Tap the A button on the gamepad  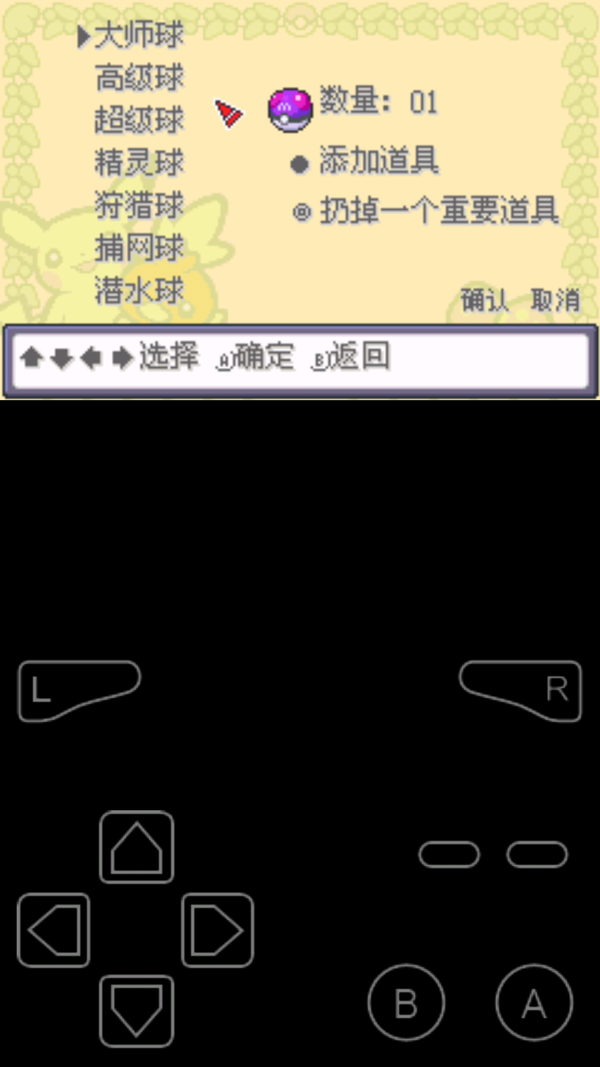tap(534, 1002)
